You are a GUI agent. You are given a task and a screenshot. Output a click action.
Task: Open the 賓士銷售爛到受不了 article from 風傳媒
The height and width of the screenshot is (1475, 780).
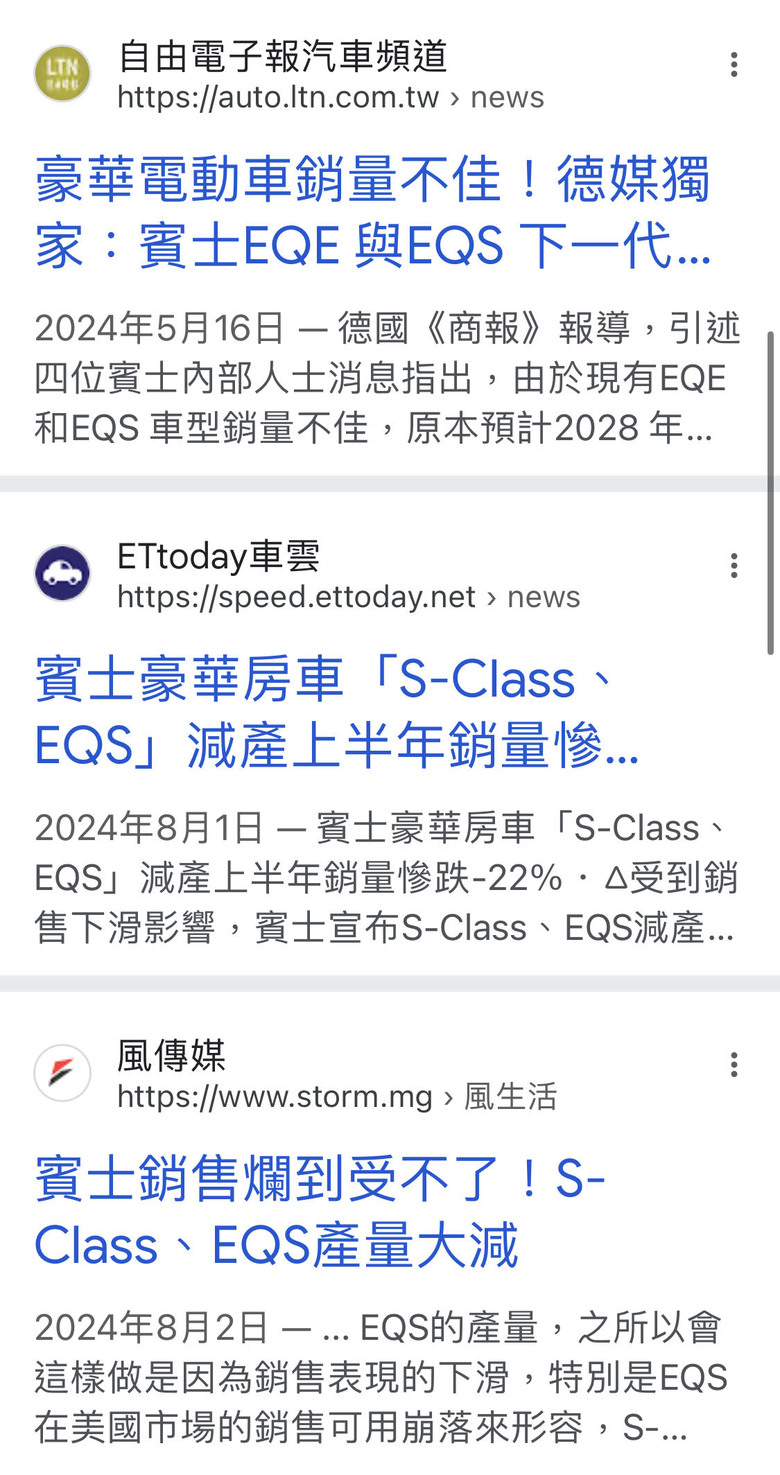[320, 1213]
